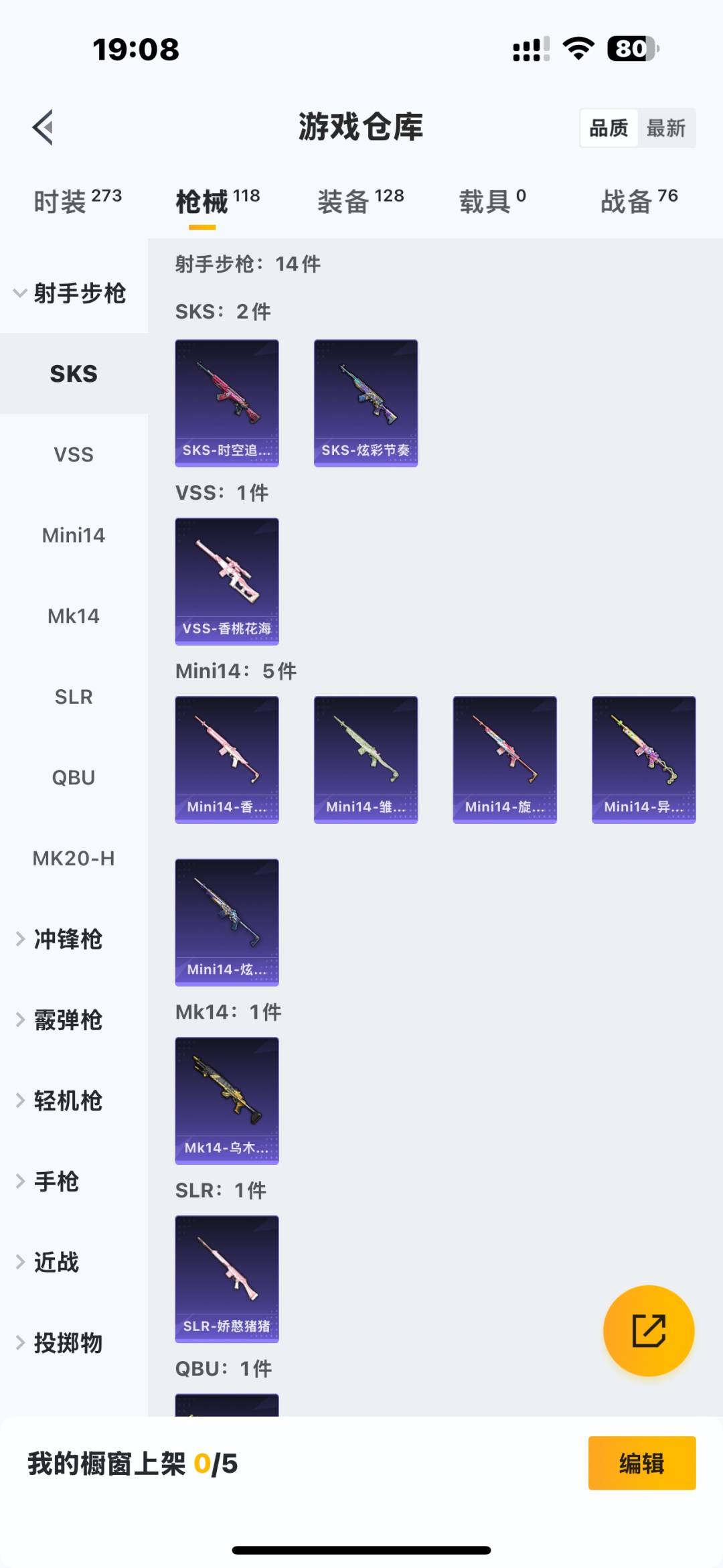This screenshot has width=723, height=1568.
Task: Open the SLR-娇憨猪猪 skin card
Action: pyautogui.click(x=227, y=1278)
